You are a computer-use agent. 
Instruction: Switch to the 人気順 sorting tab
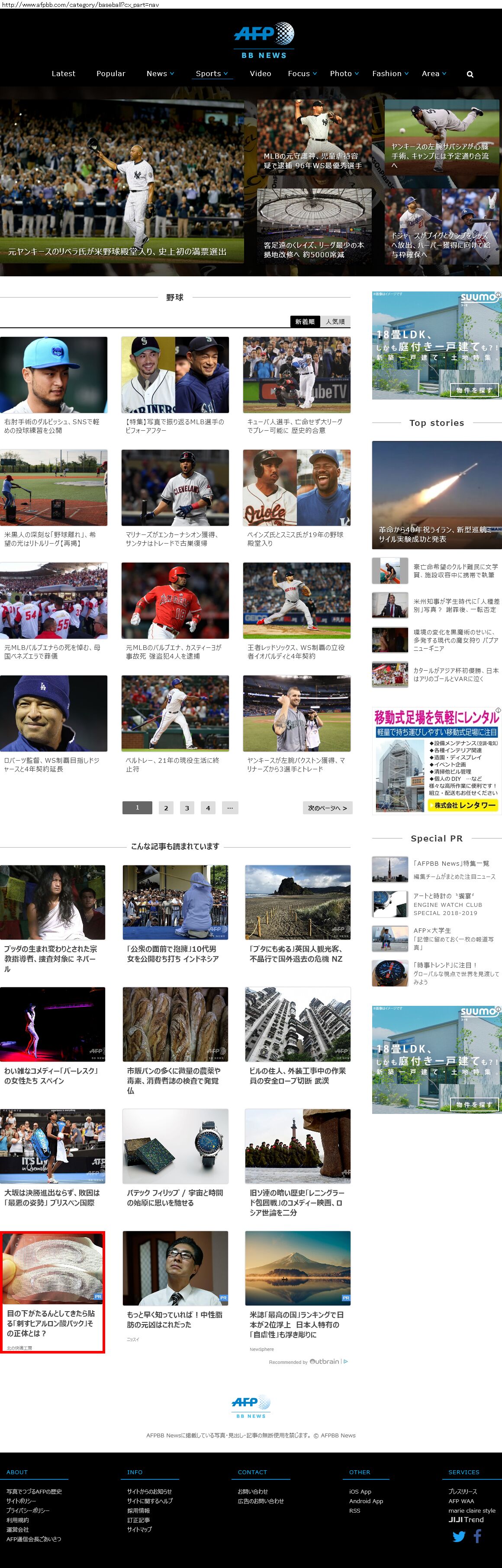(335, 321)
